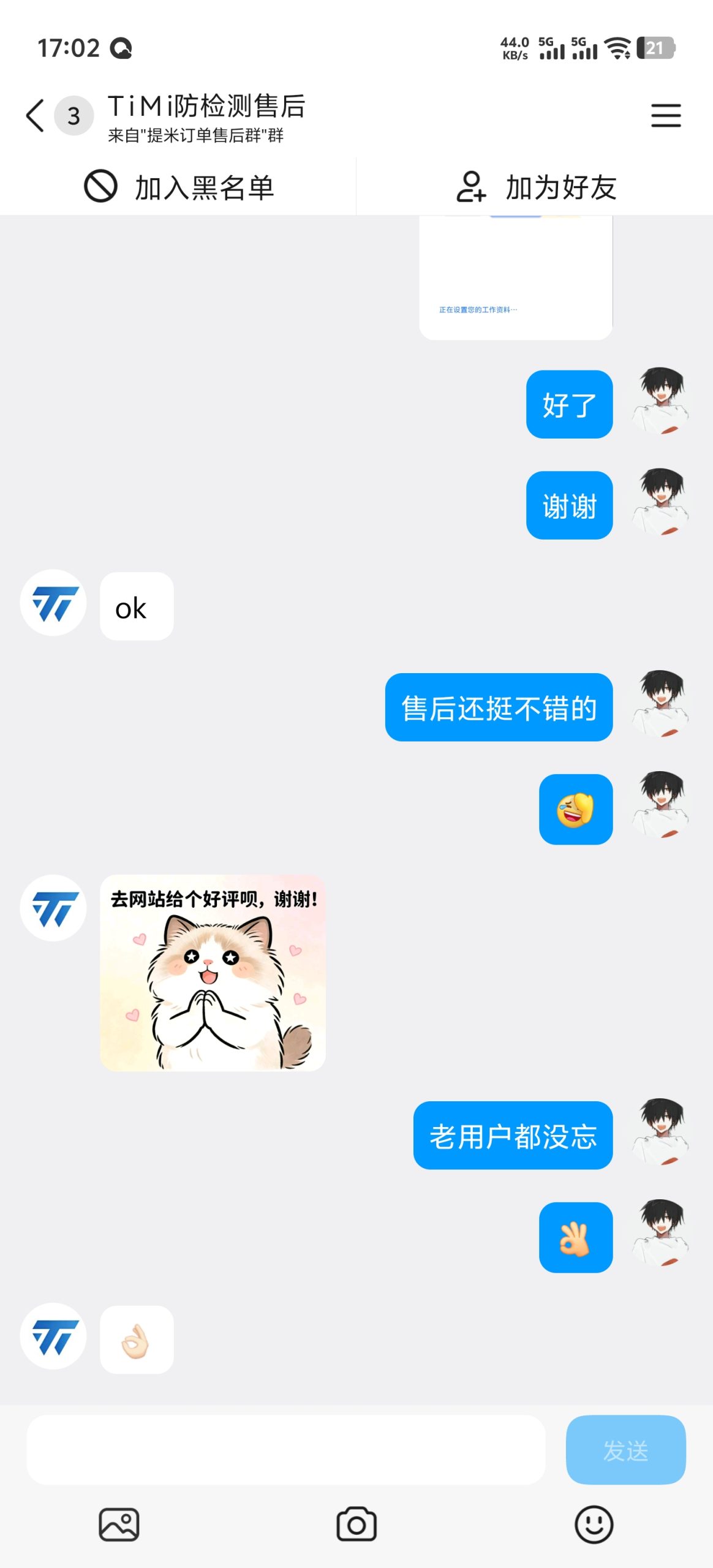Toggle blacklist status via 加入黑名单
Screen dimensions: 713x1568
pyautogui.click(x=178, y=187)
